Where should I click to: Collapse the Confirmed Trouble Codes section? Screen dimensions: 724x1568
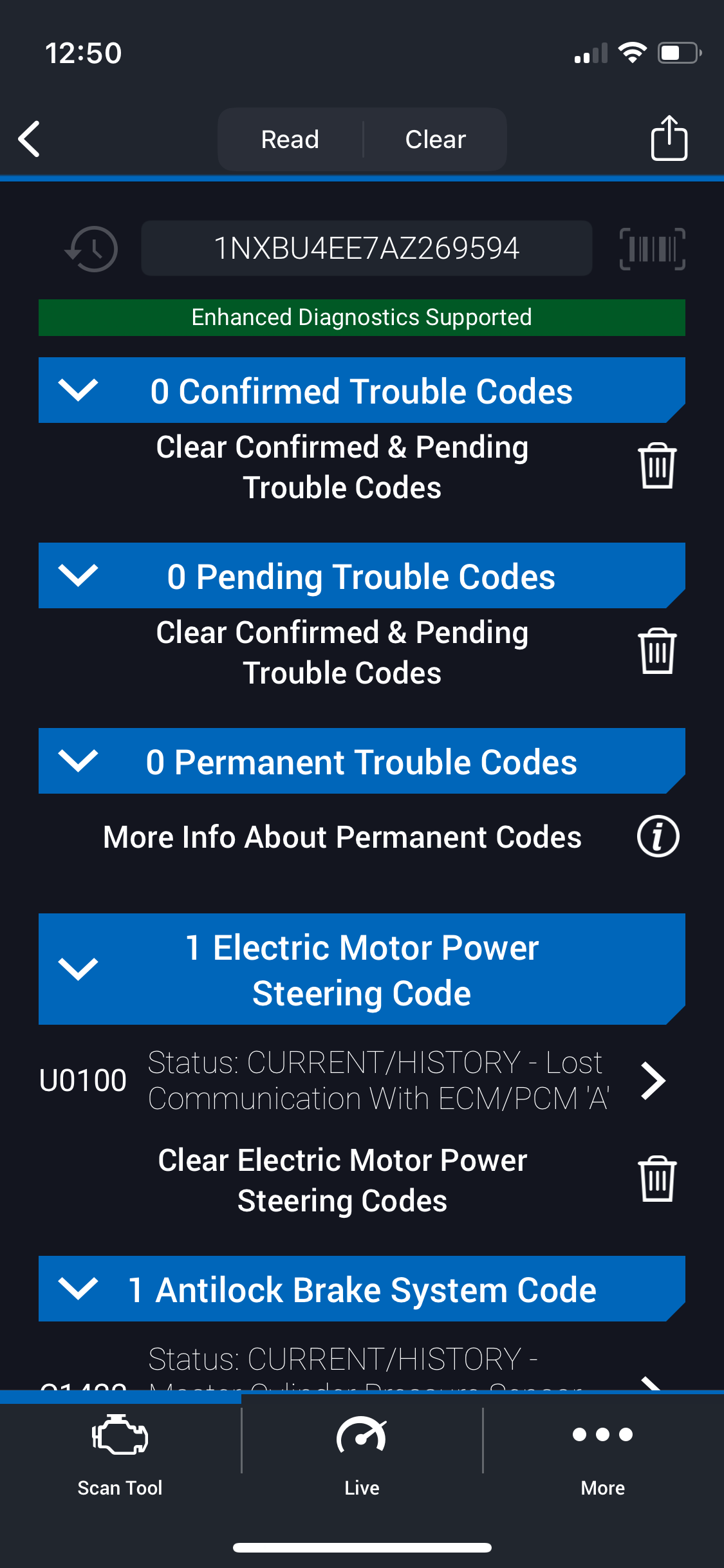78,390
